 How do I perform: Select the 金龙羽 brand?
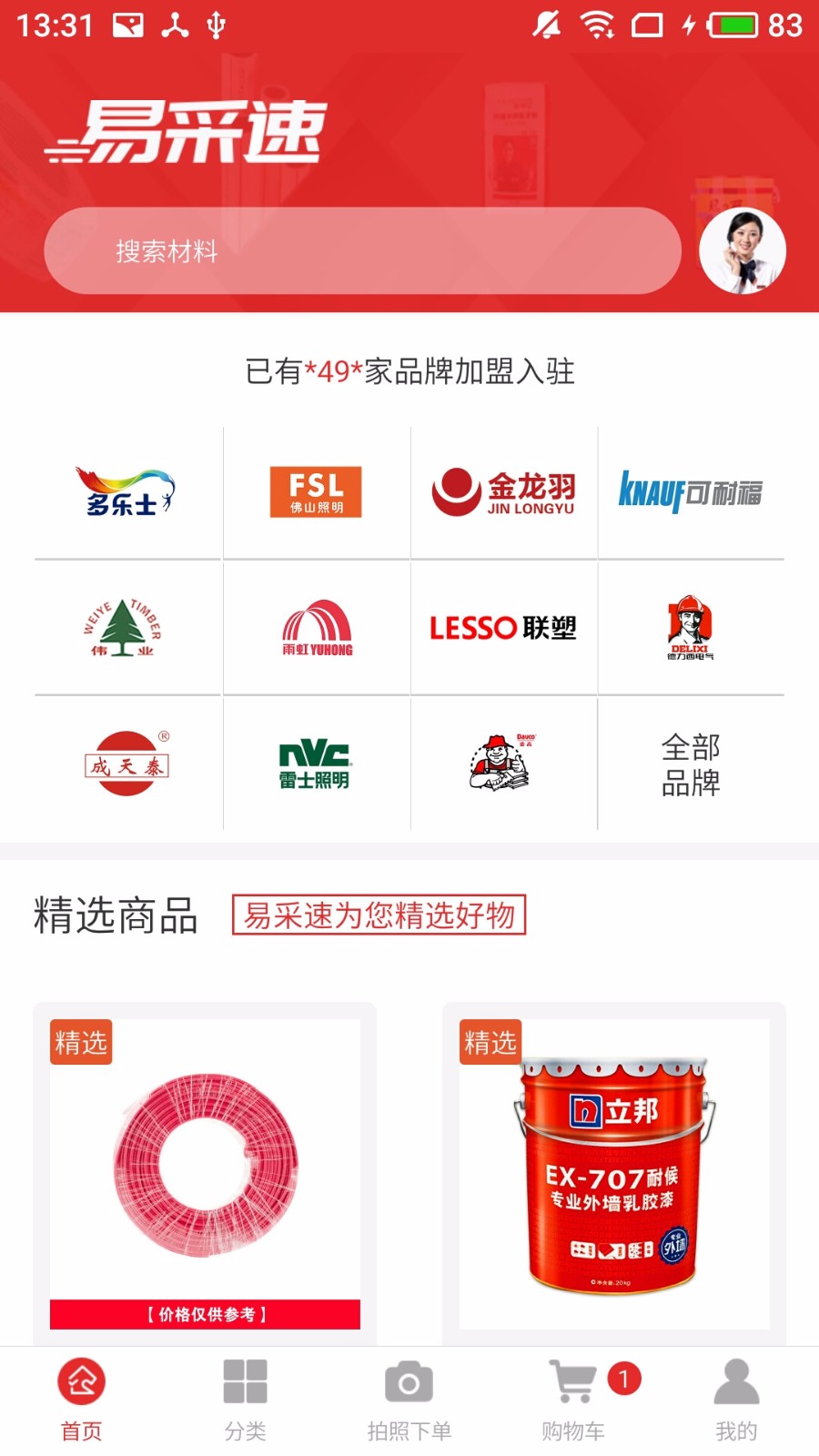(x=503, y=492)
